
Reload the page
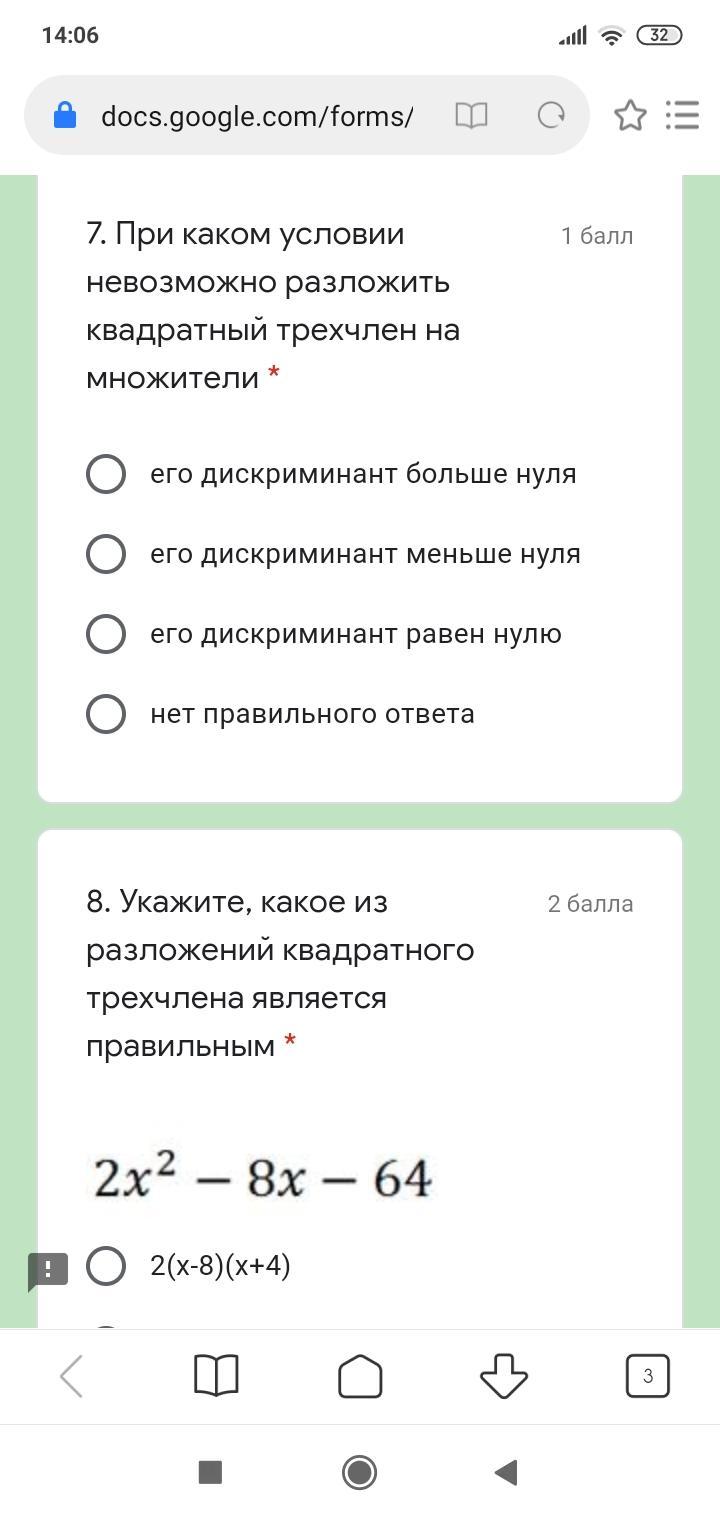tap(551, 116)
